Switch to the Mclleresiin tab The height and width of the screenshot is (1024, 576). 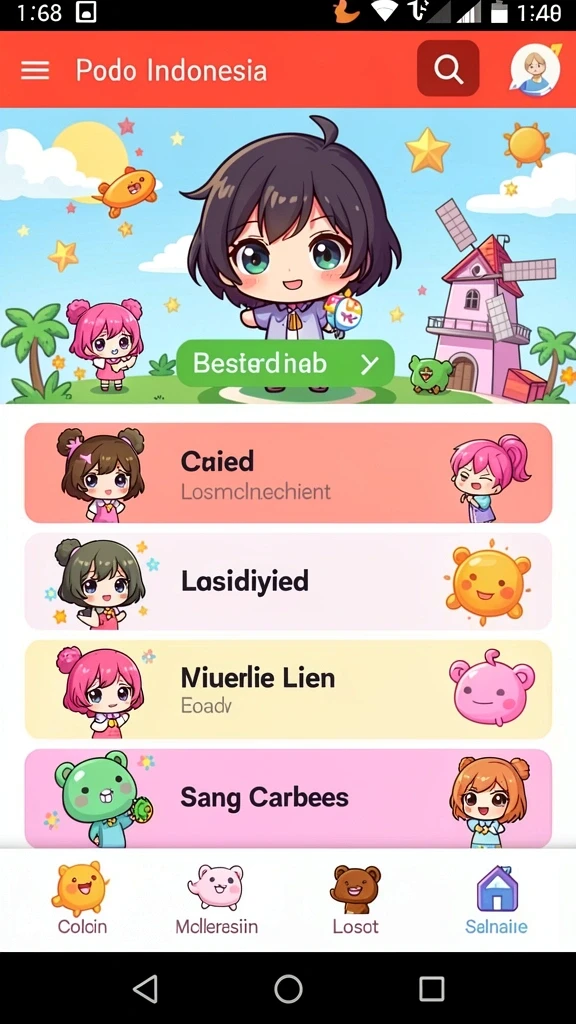216,899
